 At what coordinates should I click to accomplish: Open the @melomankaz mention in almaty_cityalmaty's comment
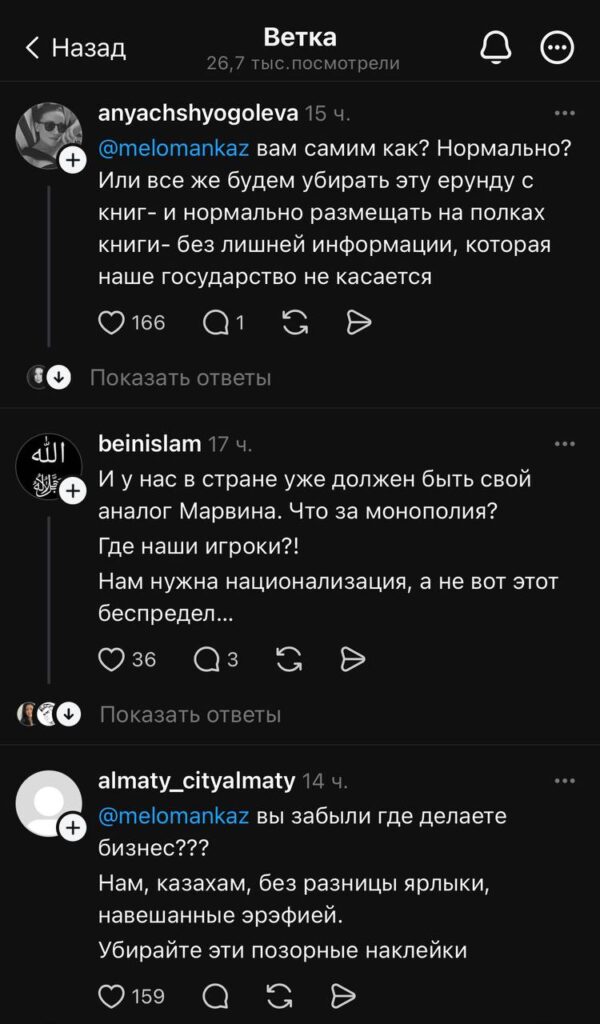(174, 816)
